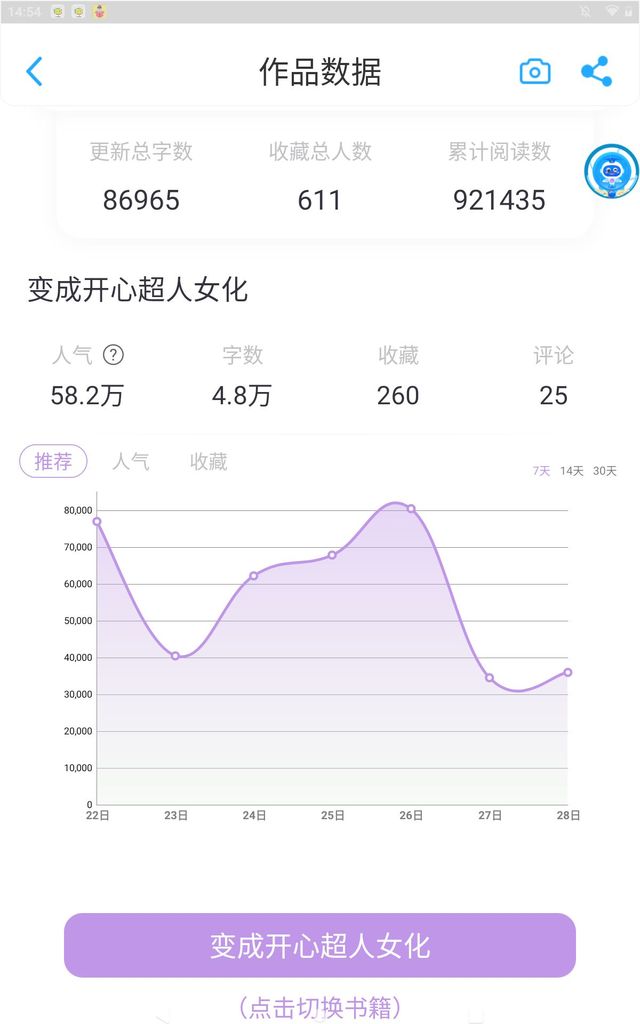Change chart range to 30天

(x=605, y=471)
